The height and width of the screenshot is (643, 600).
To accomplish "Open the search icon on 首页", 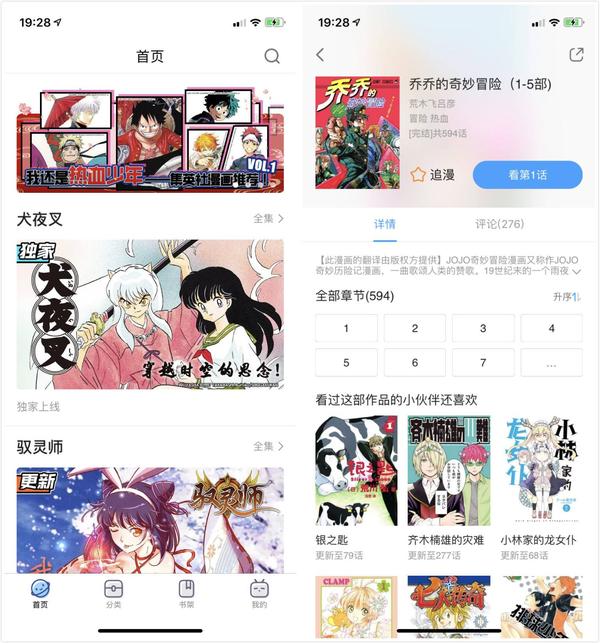I will tap(272, 56).
